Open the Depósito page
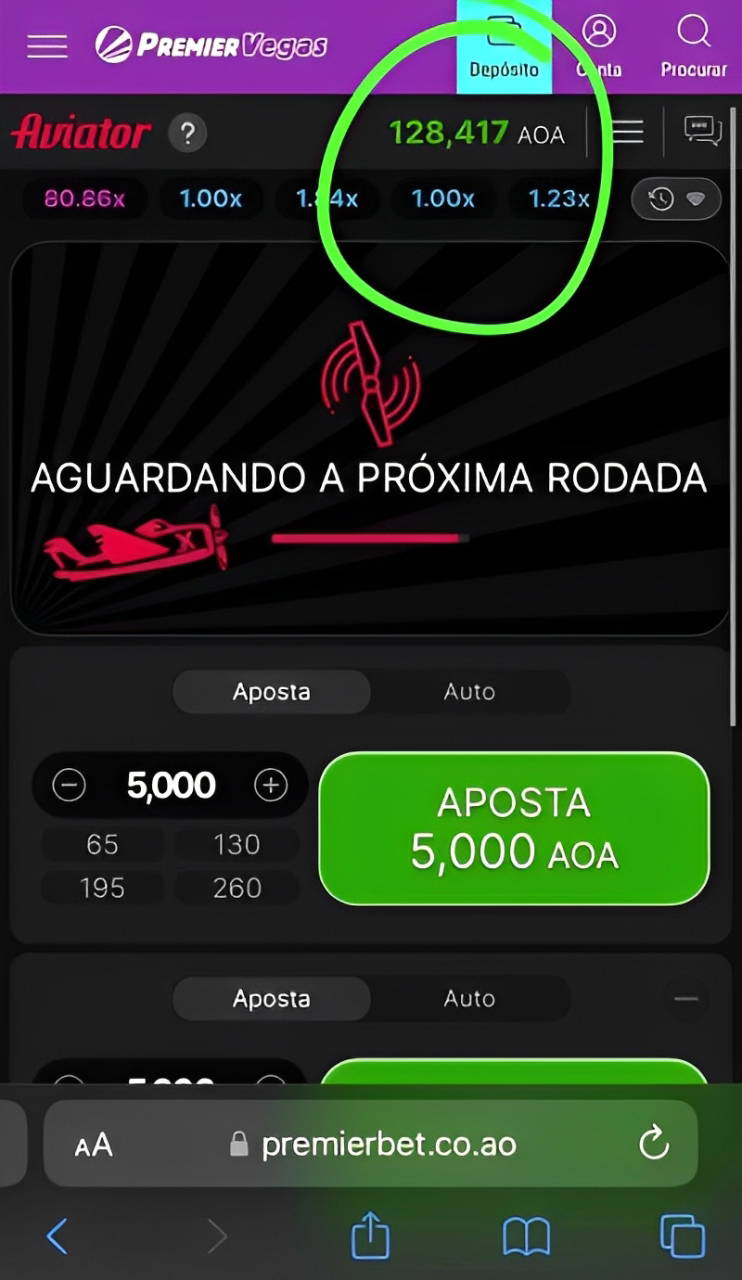The image size is (742, 1280). tap(504, 46)
